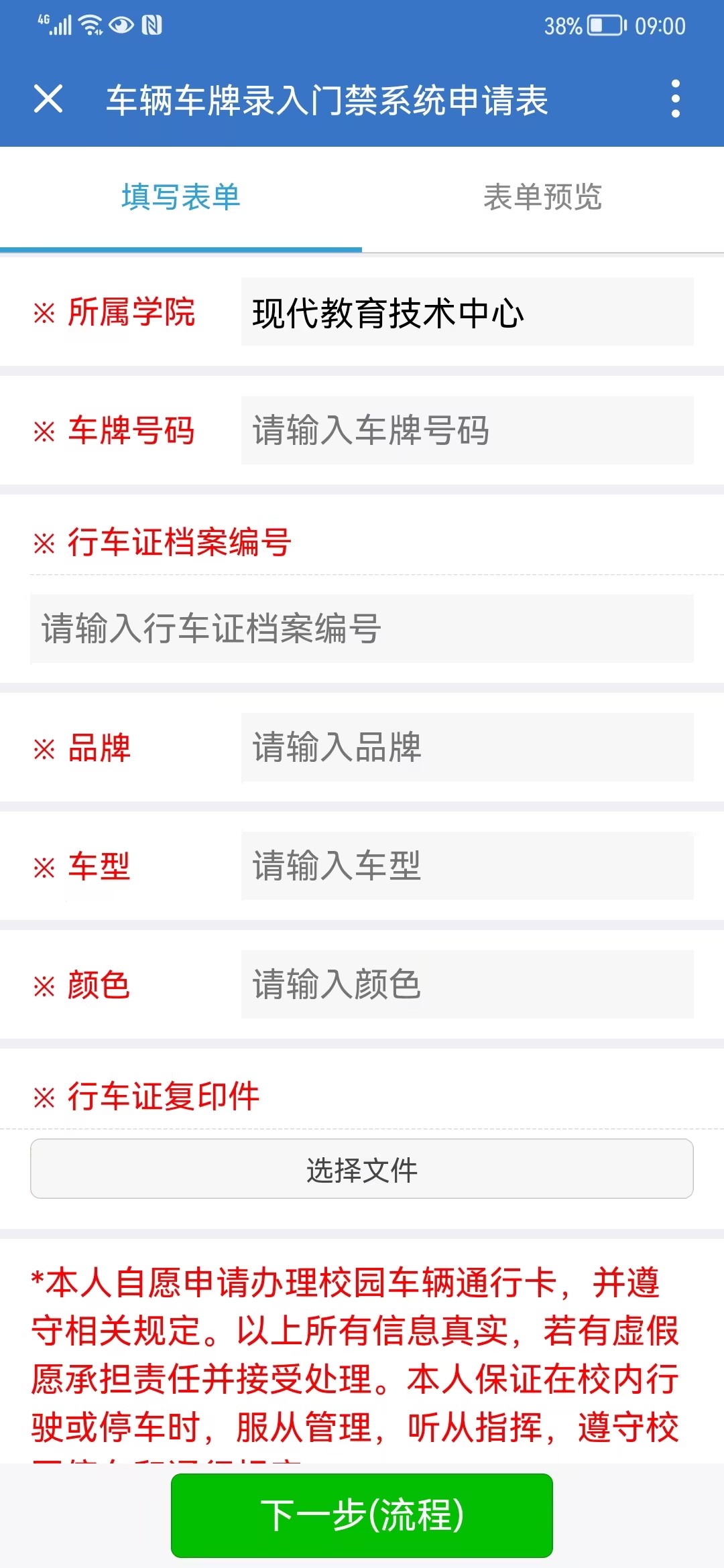Tap the 行车证档案编号 input box

pos(362,629)
